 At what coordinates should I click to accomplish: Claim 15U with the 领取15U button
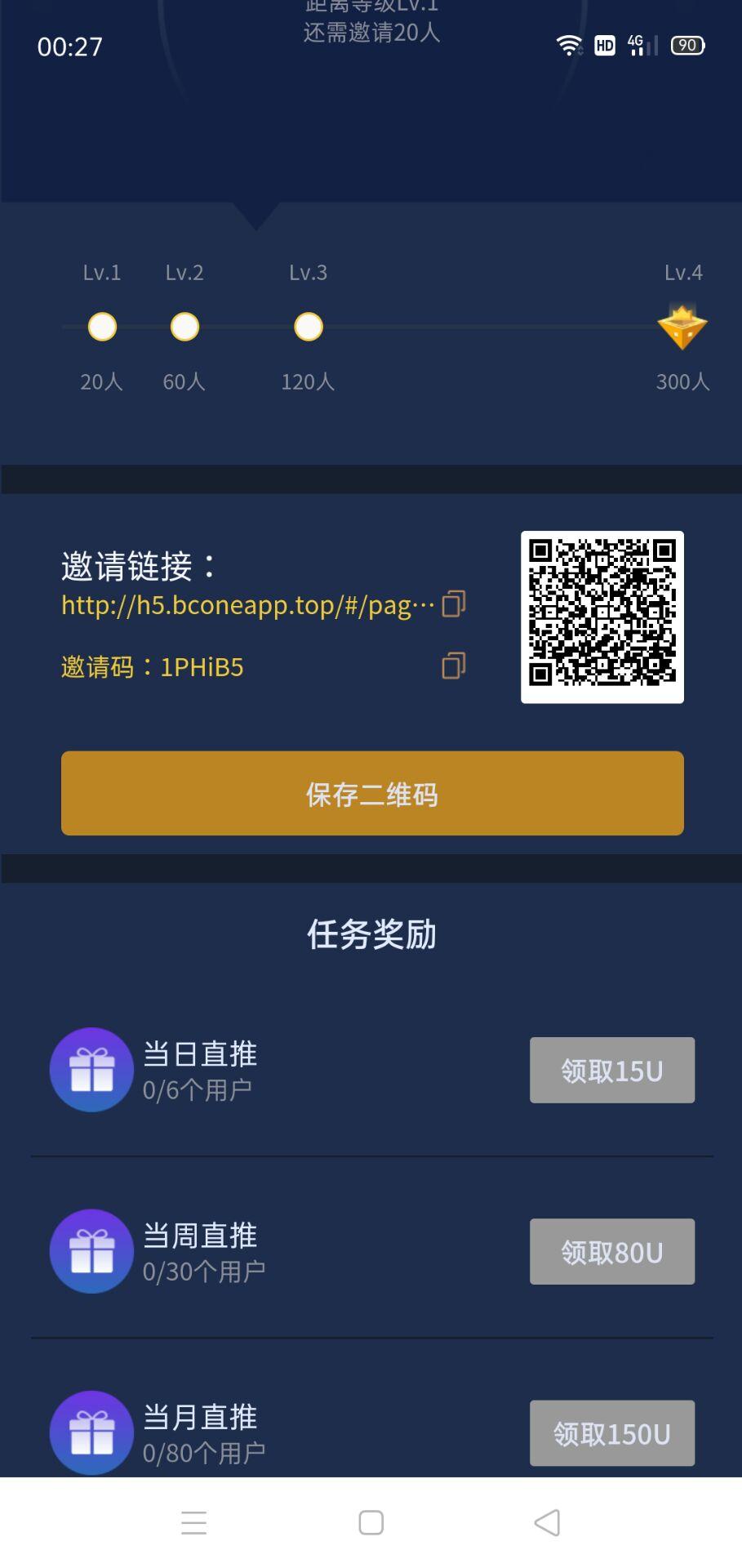point(611,1070)
